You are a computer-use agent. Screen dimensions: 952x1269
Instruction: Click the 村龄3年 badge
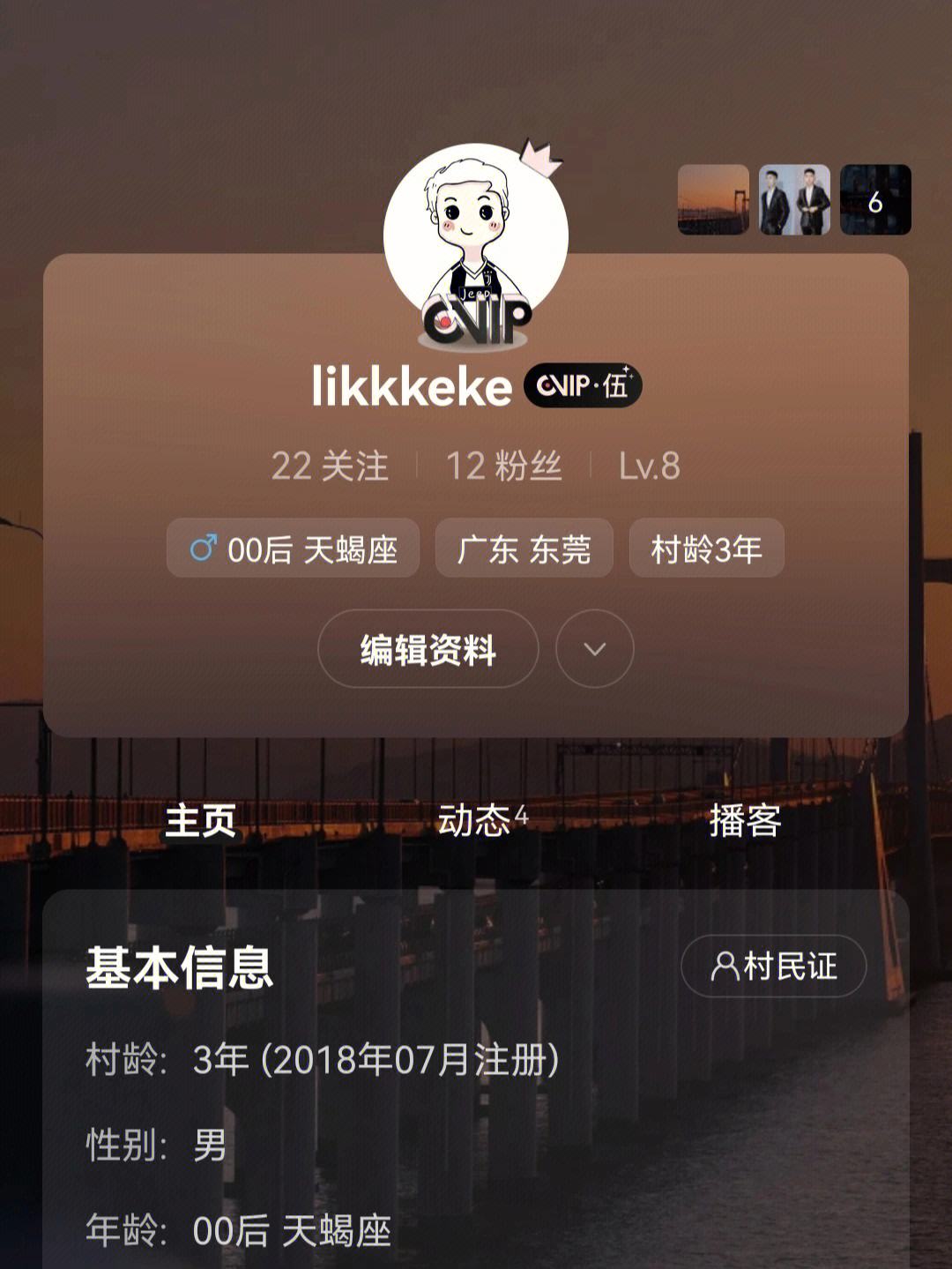tap(705, 548)
